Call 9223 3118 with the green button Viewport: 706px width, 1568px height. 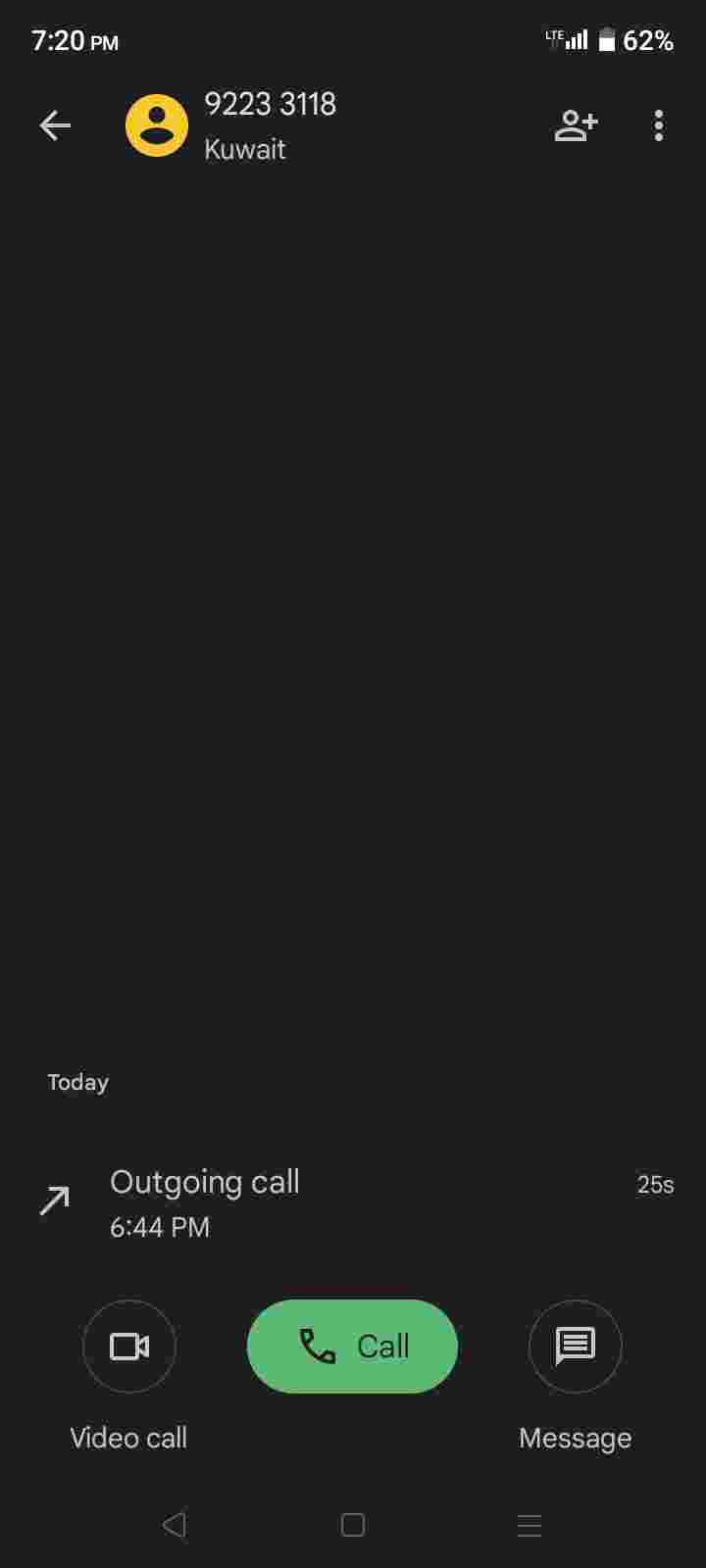(x=353, y=1347)
